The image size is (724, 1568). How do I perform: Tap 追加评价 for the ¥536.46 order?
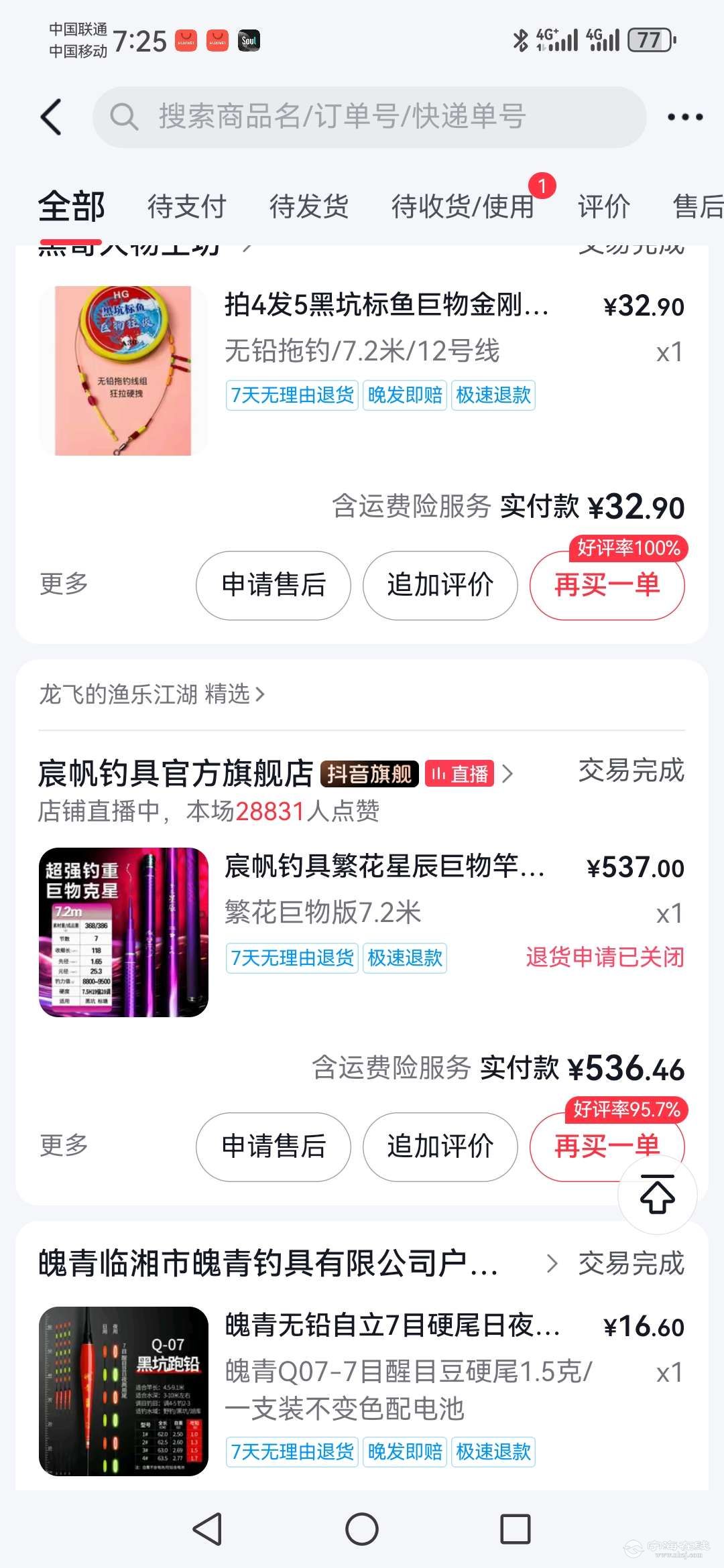tap(440, 1147)
